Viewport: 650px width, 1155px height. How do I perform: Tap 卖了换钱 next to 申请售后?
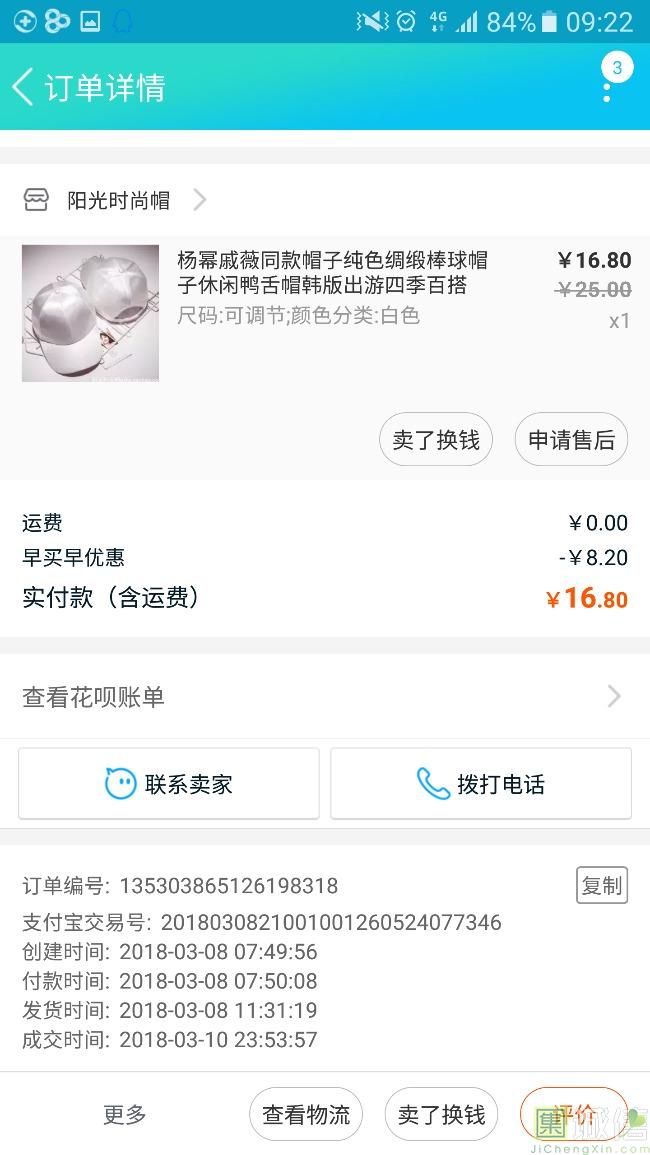[436, 440]
